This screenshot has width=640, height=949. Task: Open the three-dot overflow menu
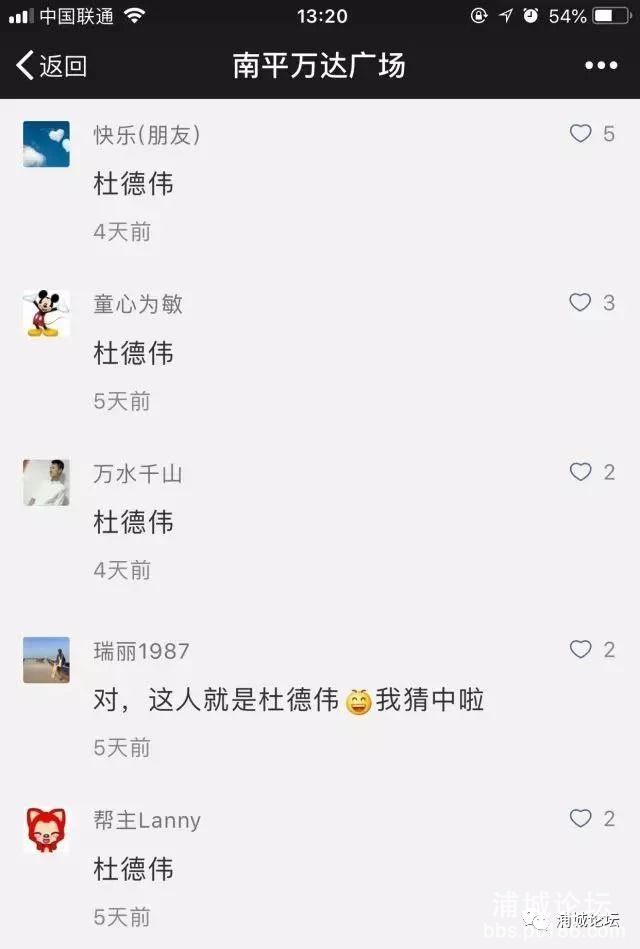(x=601, y=66)
